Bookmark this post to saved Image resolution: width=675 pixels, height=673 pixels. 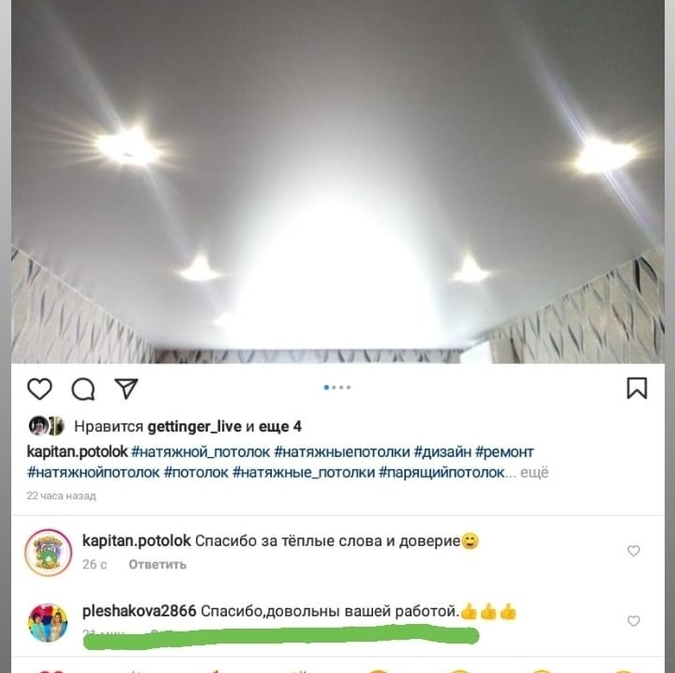[637, 389]
